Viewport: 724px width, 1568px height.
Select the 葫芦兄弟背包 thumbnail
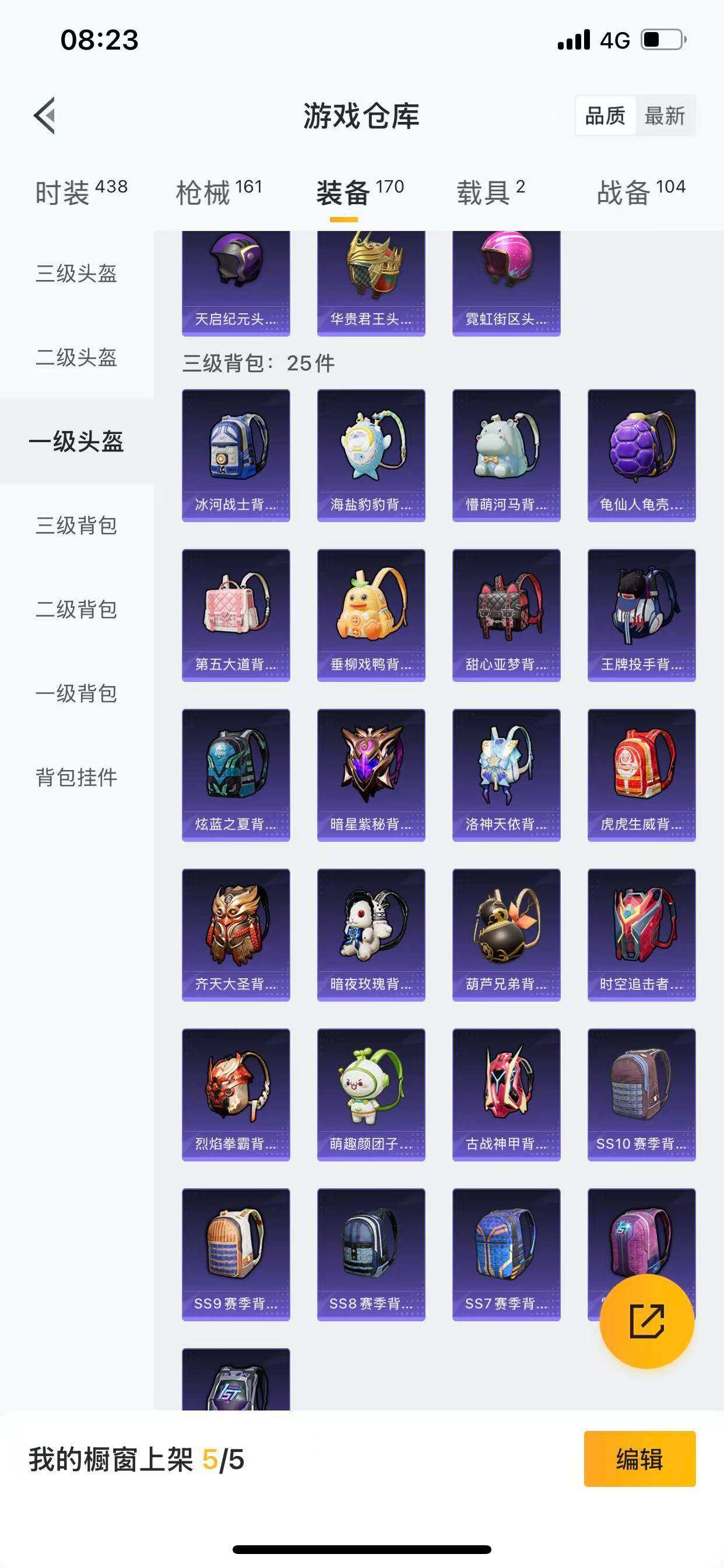coord(505,932)
